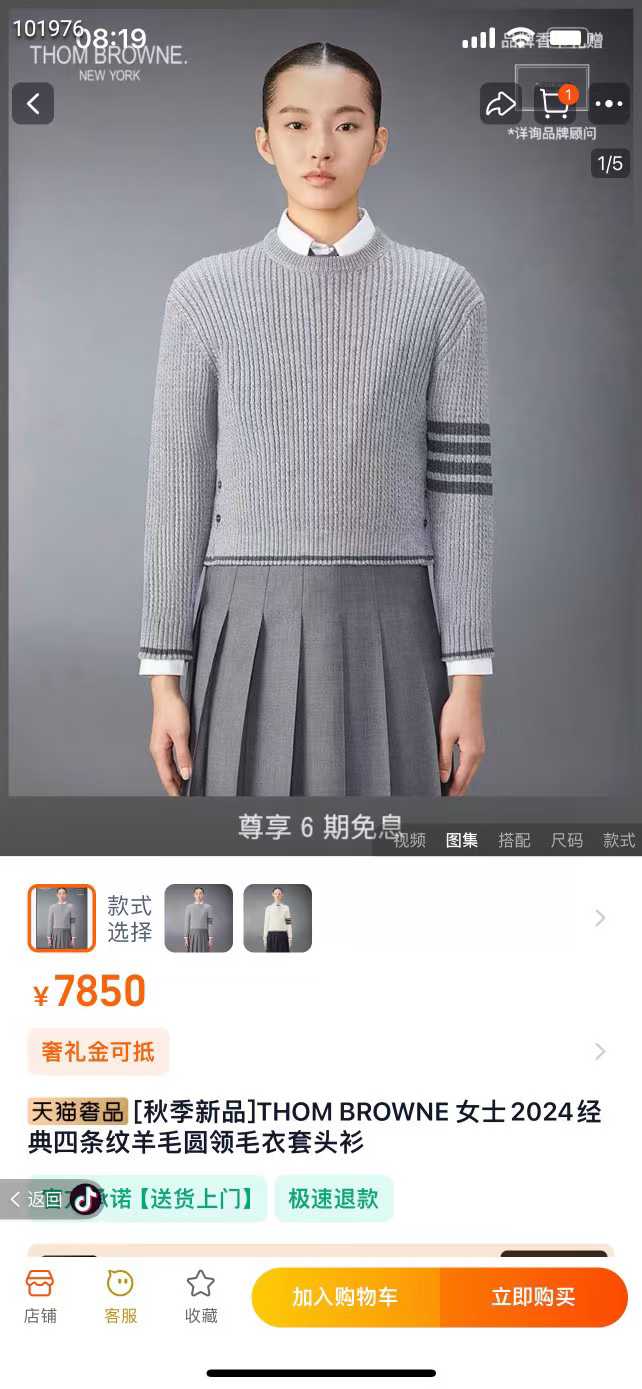The height and width of the screenshot is (1389, 642).
Task: Open the 店铺 store page
Action: point(40,1297)
